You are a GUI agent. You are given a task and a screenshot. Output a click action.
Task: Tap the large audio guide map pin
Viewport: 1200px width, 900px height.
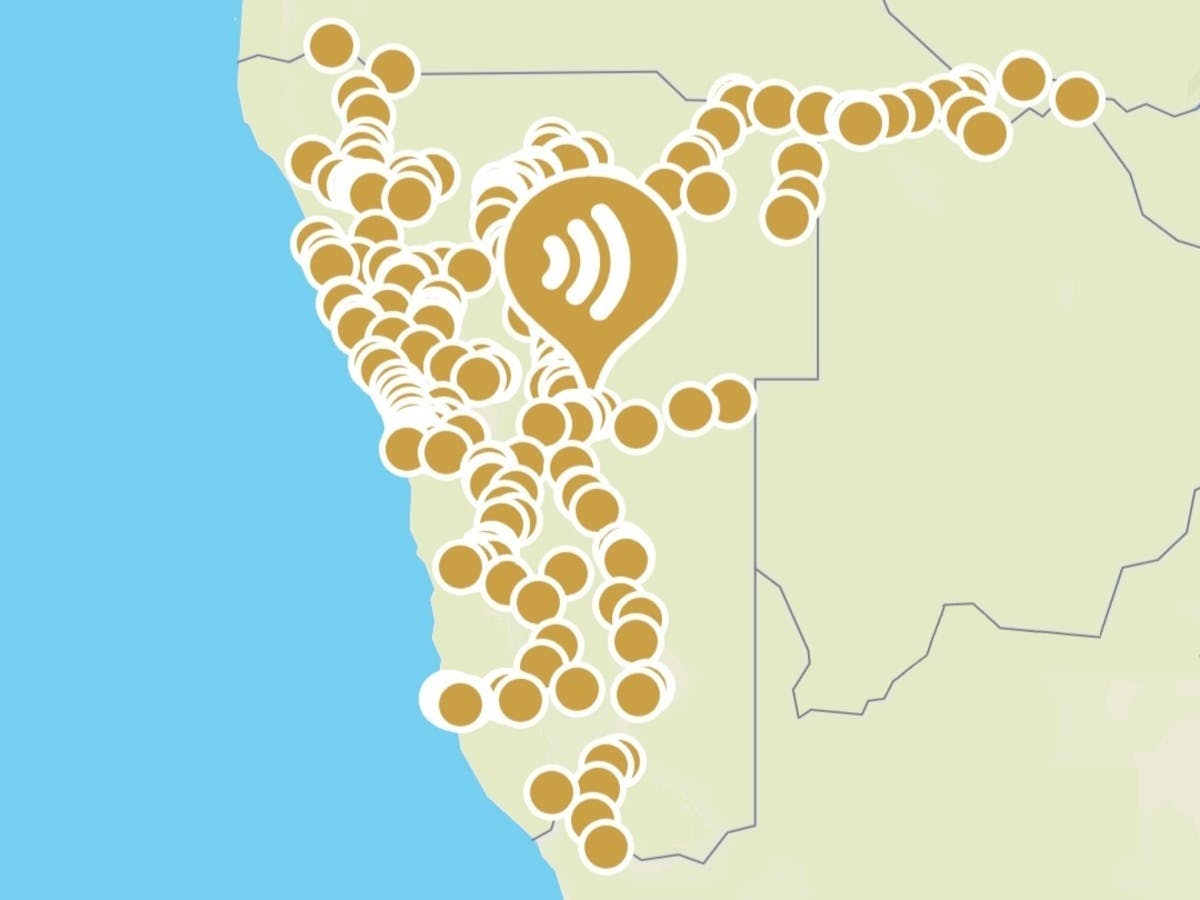590,260
